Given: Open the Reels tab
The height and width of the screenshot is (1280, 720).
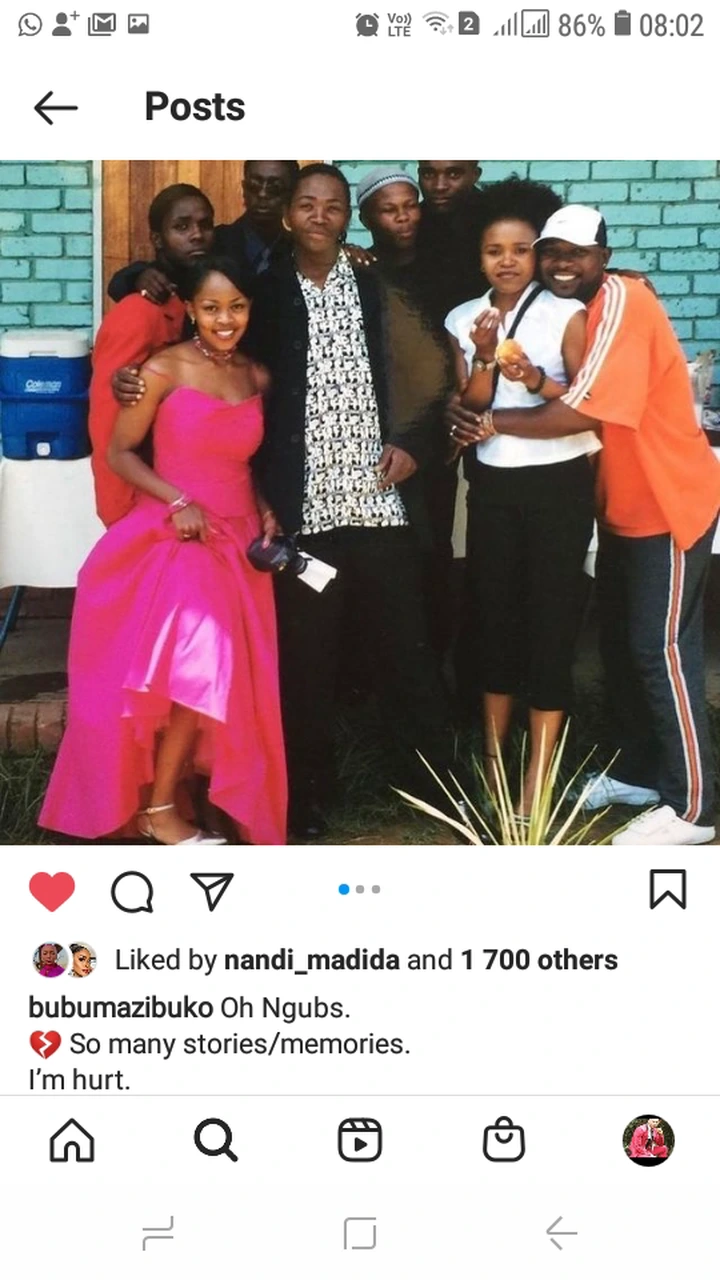Looking at the screenshot, I should coord(360,1140).
